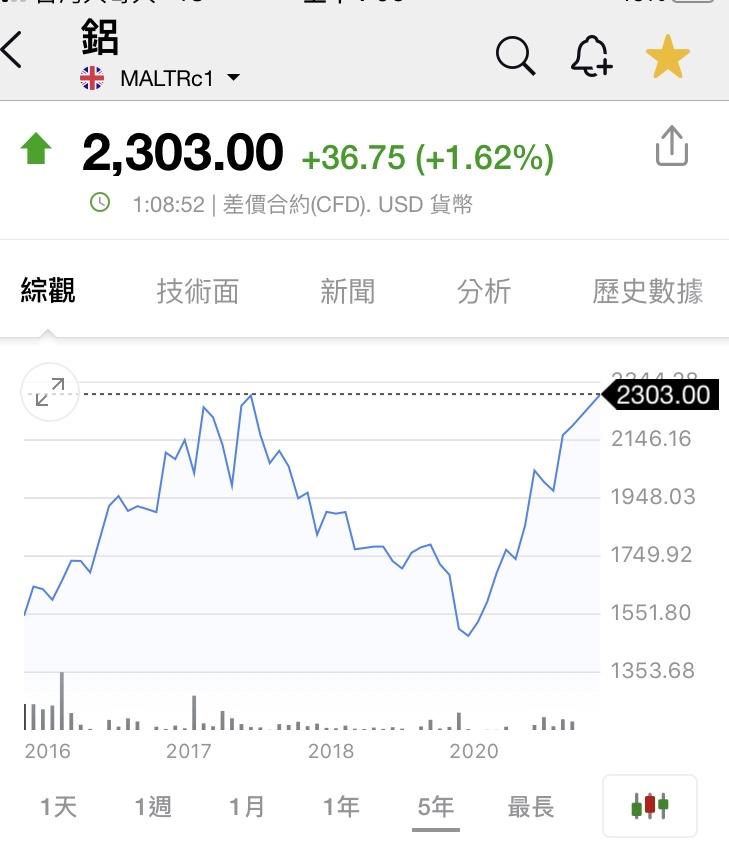Viewport: 729px width, 845px height.
Task: Select the 綜觀 overview tab
Action: [48, 291]
